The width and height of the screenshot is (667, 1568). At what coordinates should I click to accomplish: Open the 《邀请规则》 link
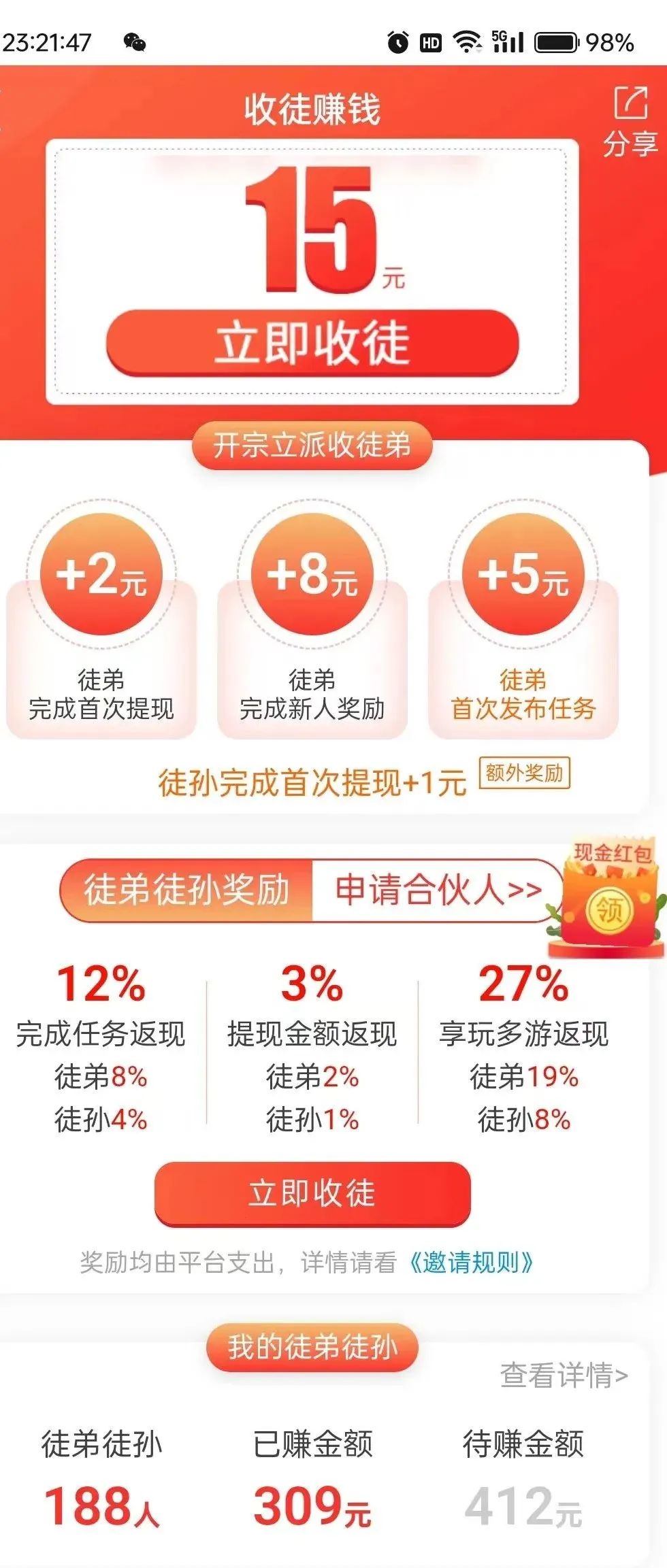point(470,1263)
